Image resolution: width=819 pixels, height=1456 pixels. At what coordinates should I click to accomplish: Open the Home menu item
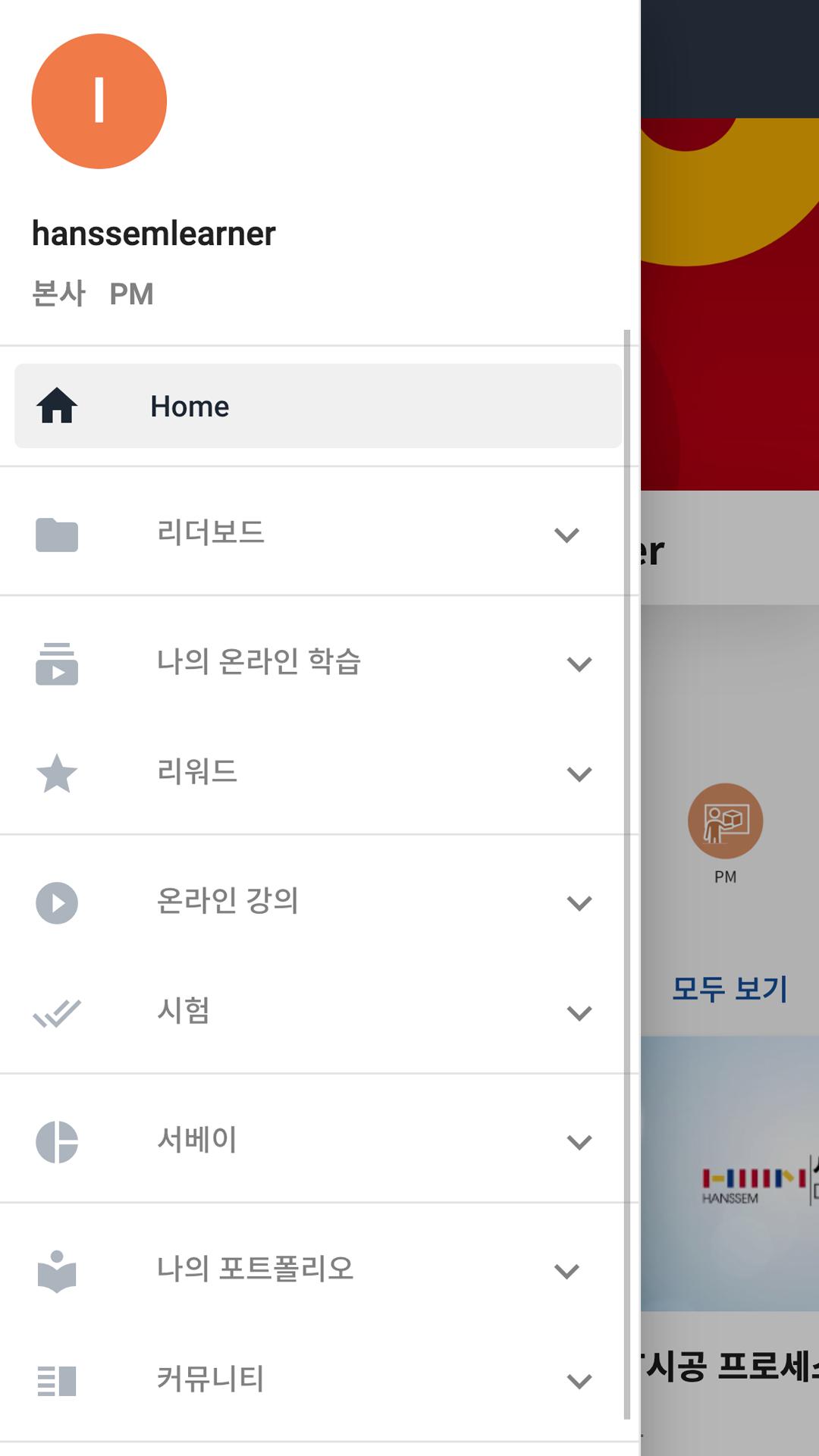[318, 406]
